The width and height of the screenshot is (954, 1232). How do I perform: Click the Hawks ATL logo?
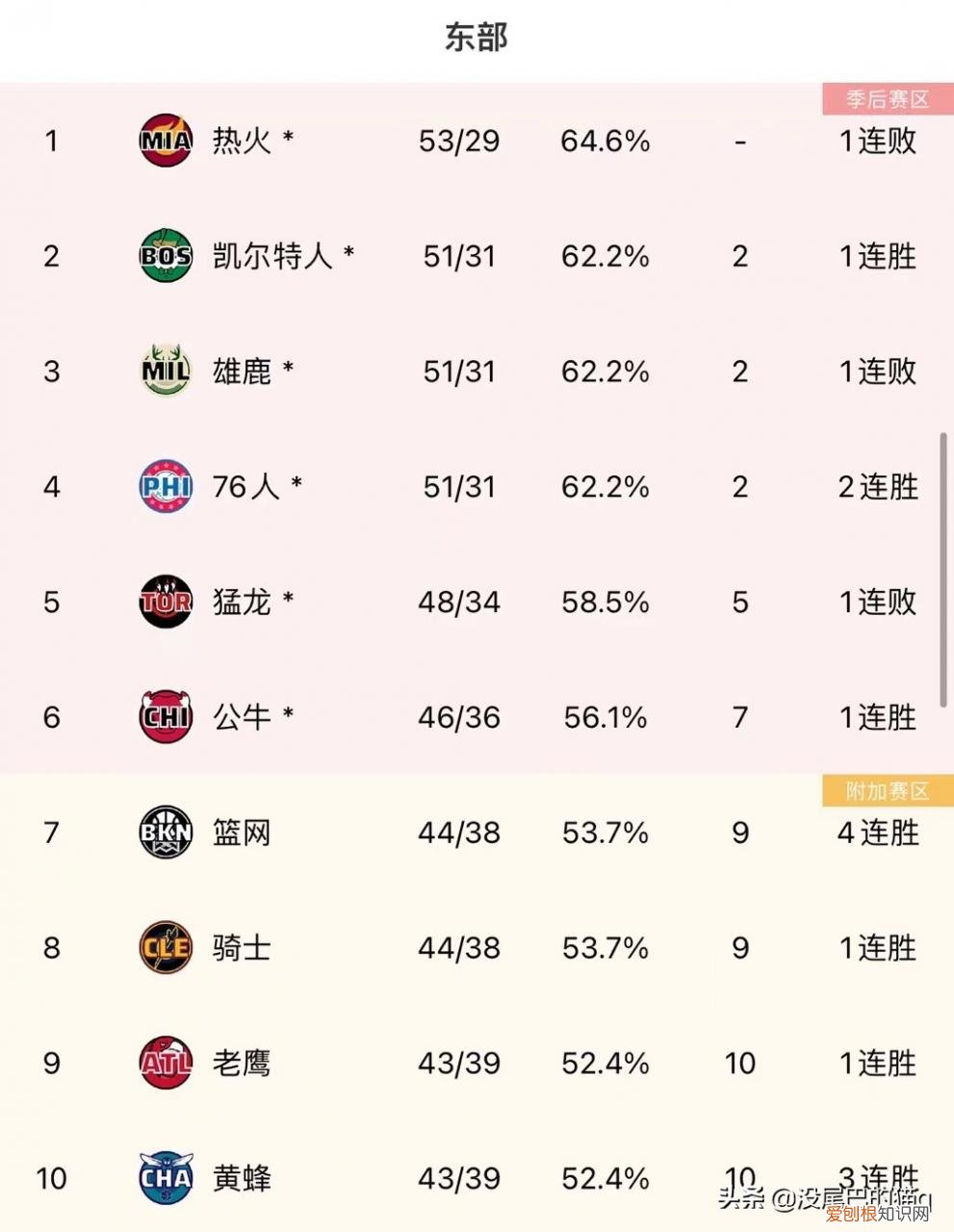pos(164,1064)
